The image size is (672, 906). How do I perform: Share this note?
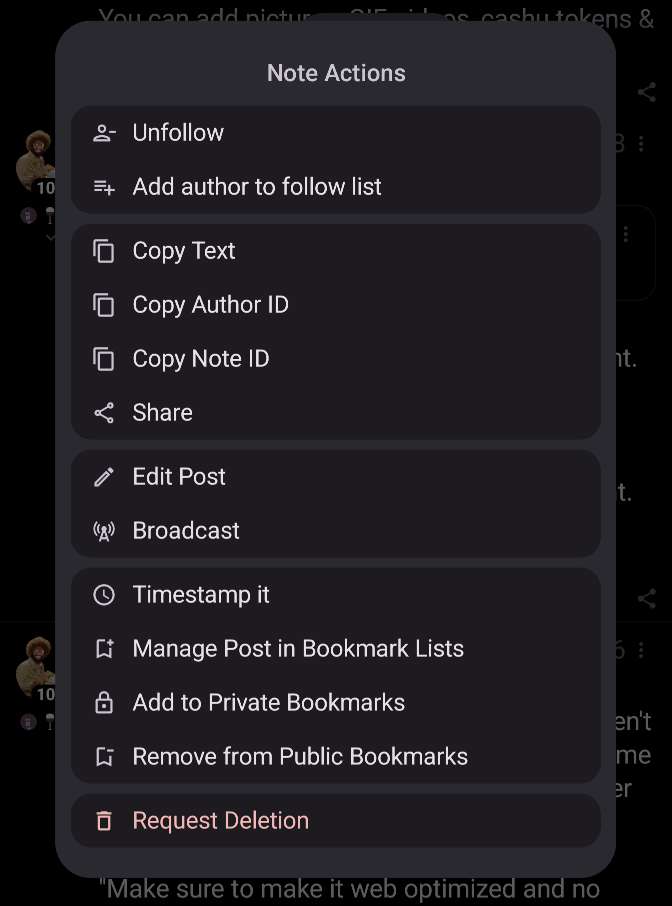point(163,413)
